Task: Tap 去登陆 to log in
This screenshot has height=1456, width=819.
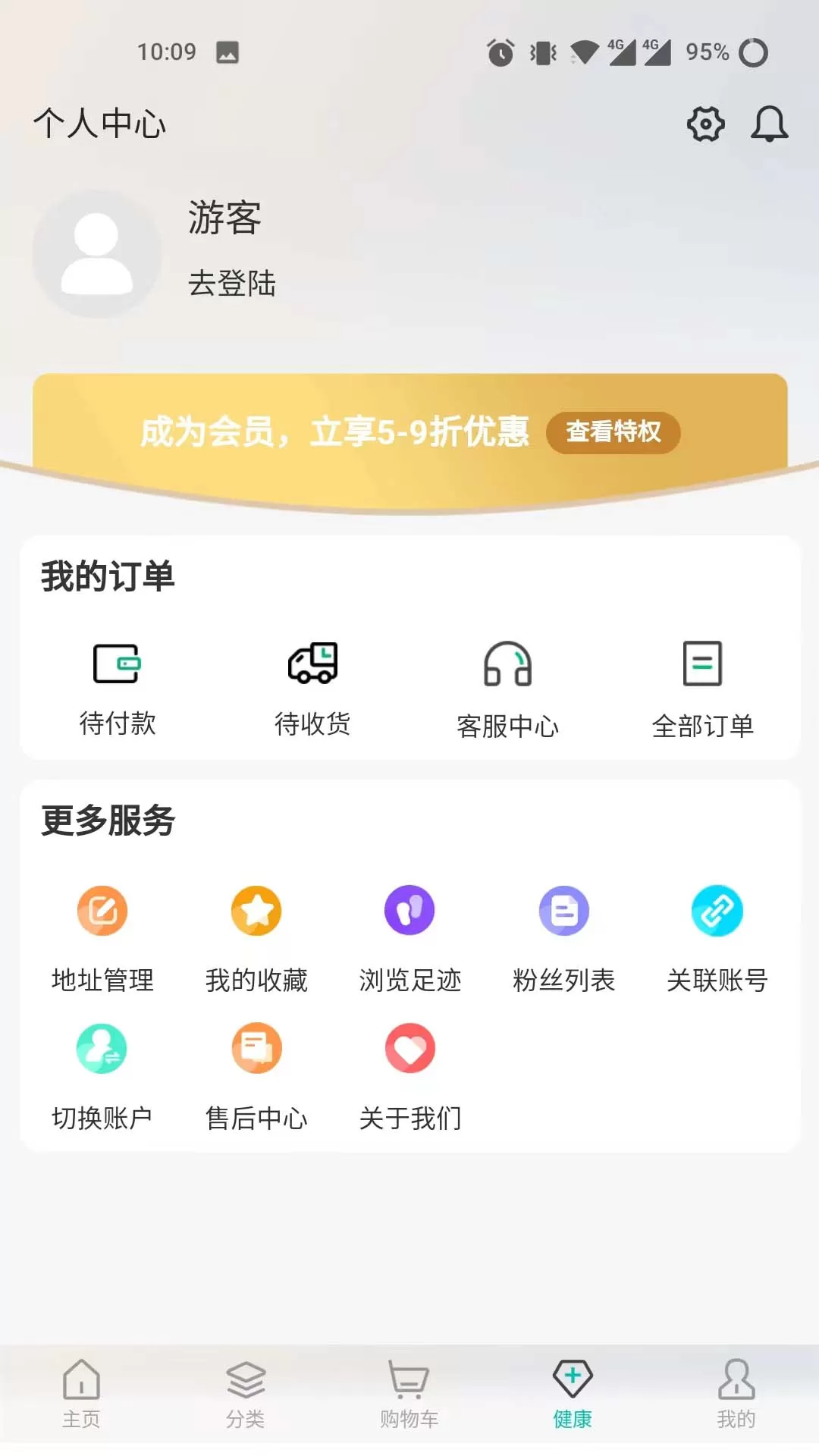Action: click(232, 284)
